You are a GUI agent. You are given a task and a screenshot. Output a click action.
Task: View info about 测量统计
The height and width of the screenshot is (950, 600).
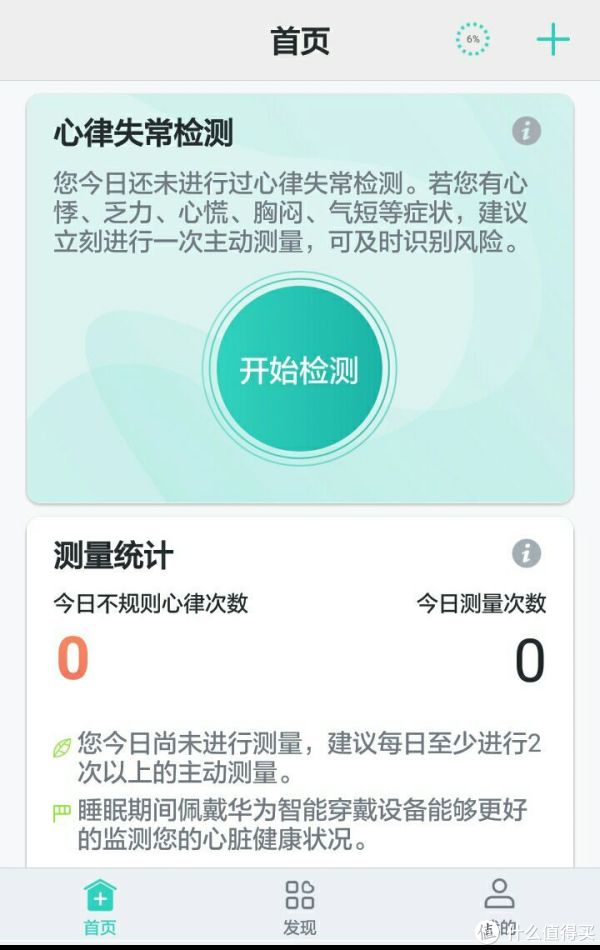click(x=526, y=553)
